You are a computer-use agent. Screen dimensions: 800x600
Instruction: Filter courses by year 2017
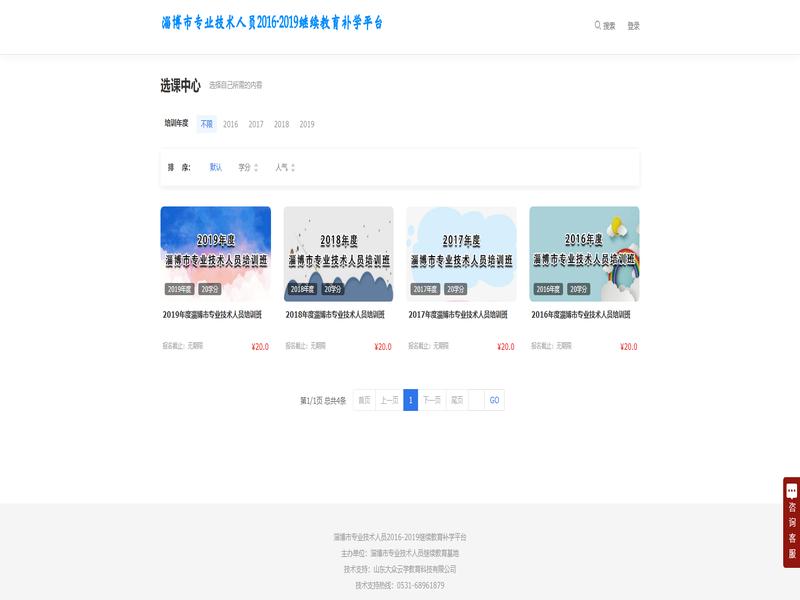coord(256,124)
